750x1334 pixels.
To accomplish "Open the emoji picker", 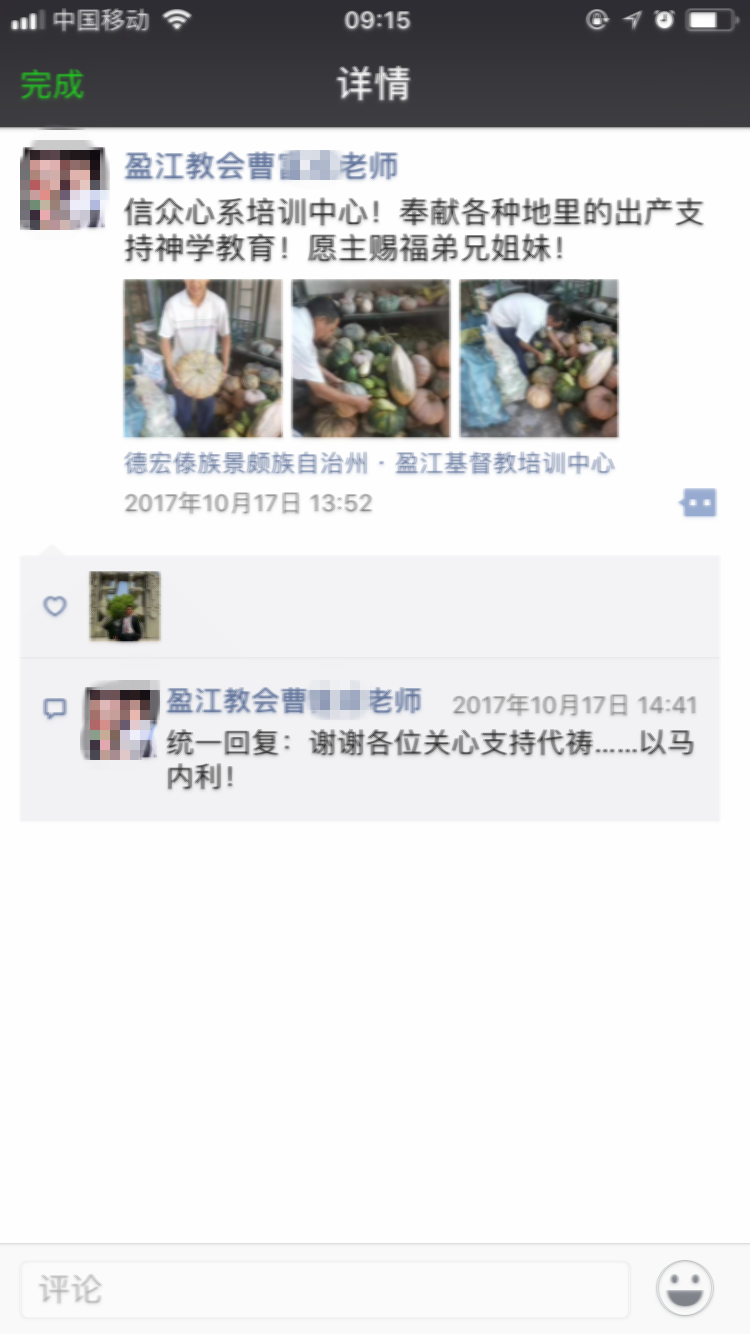I will tap(685, 1289).
